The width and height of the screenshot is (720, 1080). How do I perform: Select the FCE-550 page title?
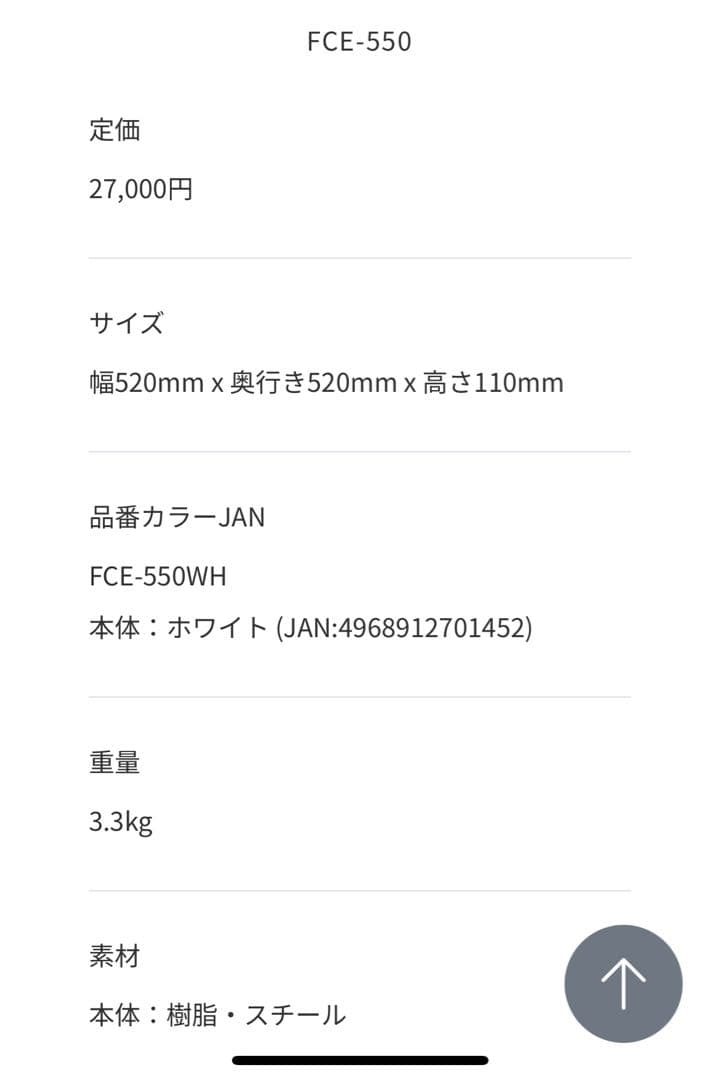360,41
